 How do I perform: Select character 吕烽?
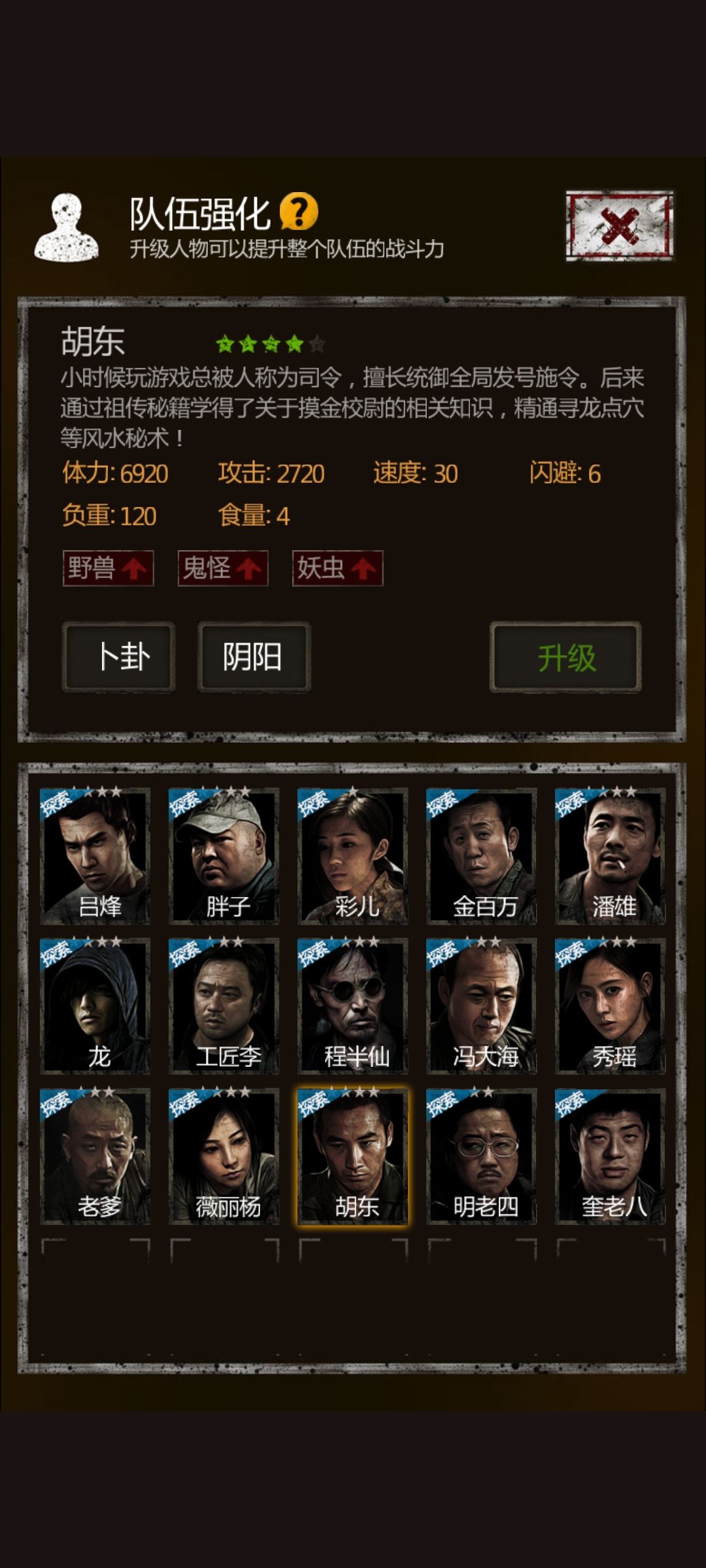[95, 856]
